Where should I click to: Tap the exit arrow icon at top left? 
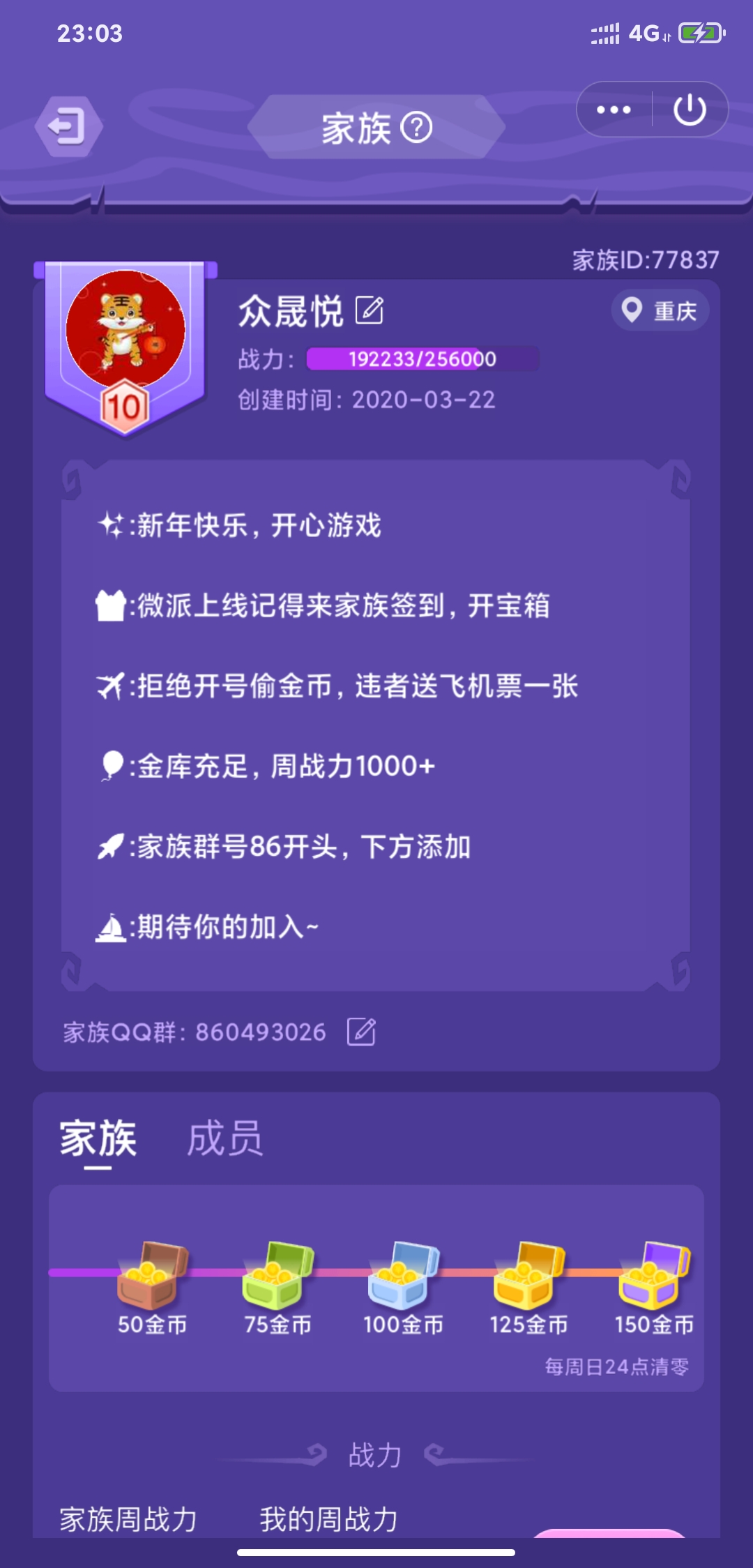[x=68, y=127]
